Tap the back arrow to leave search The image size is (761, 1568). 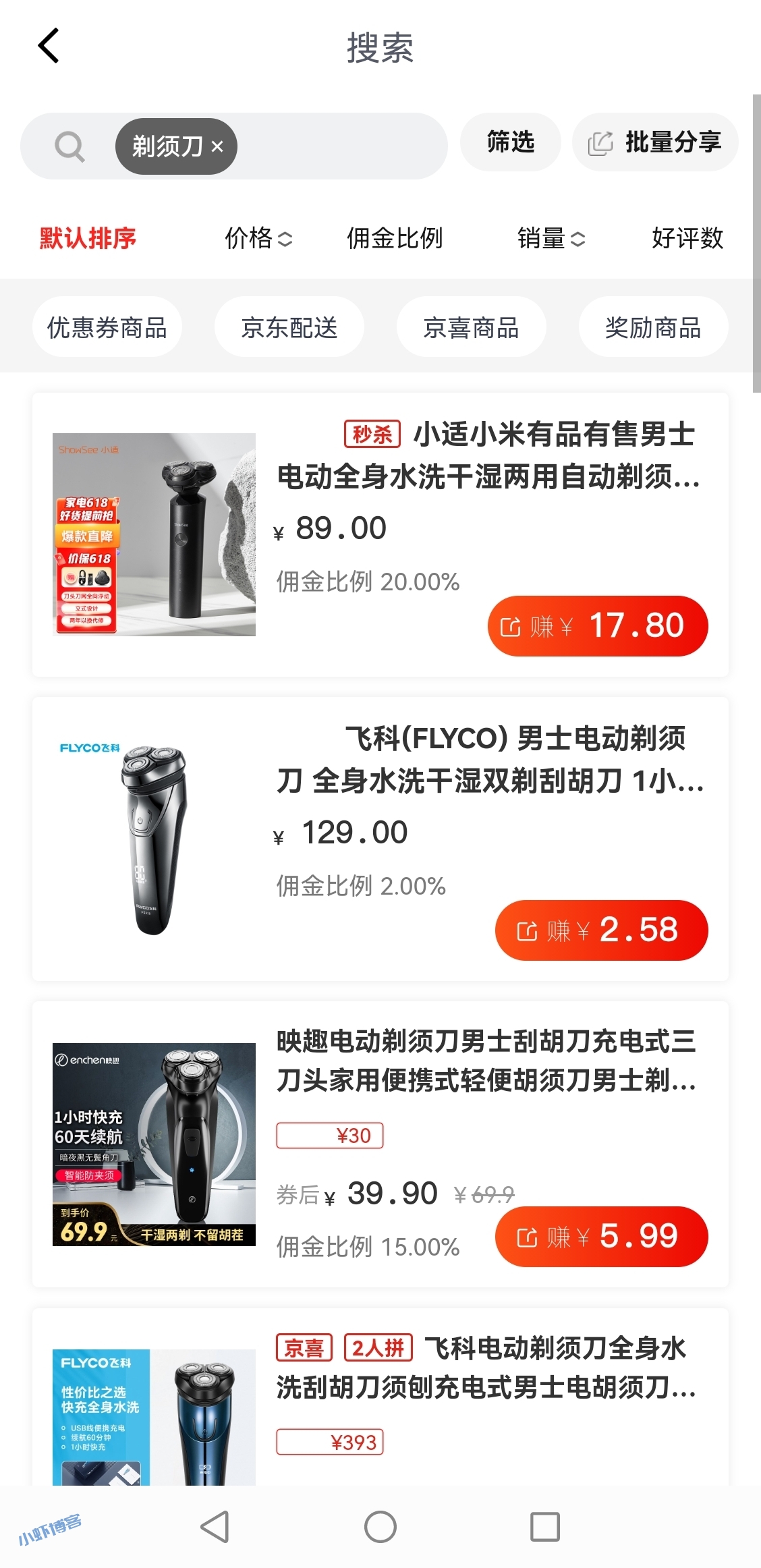point(48,46)
